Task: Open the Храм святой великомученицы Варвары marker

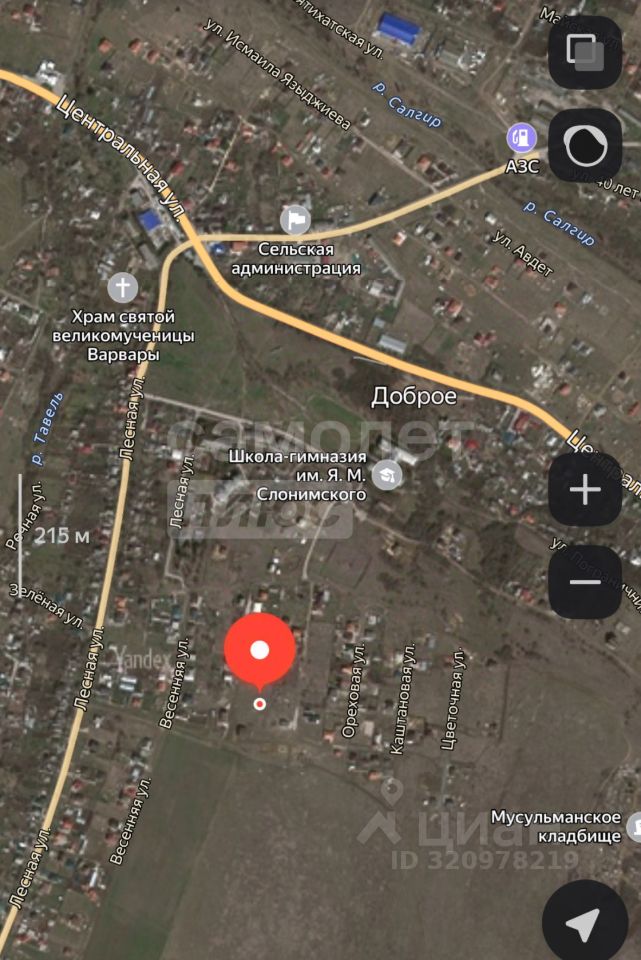Action: [x=123, y=288]
